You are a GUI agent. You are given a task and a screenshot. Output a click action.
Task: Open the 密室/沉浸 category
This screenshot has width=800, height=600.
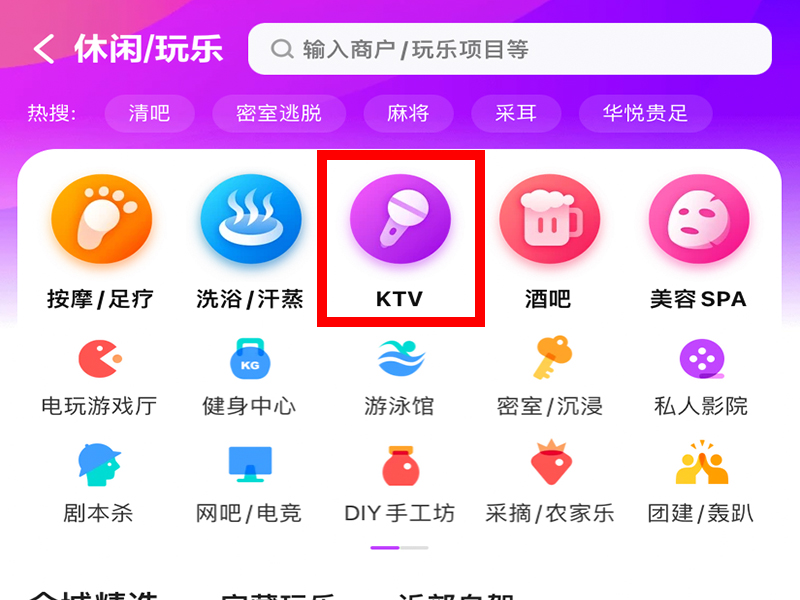click(x=549, y=378)
